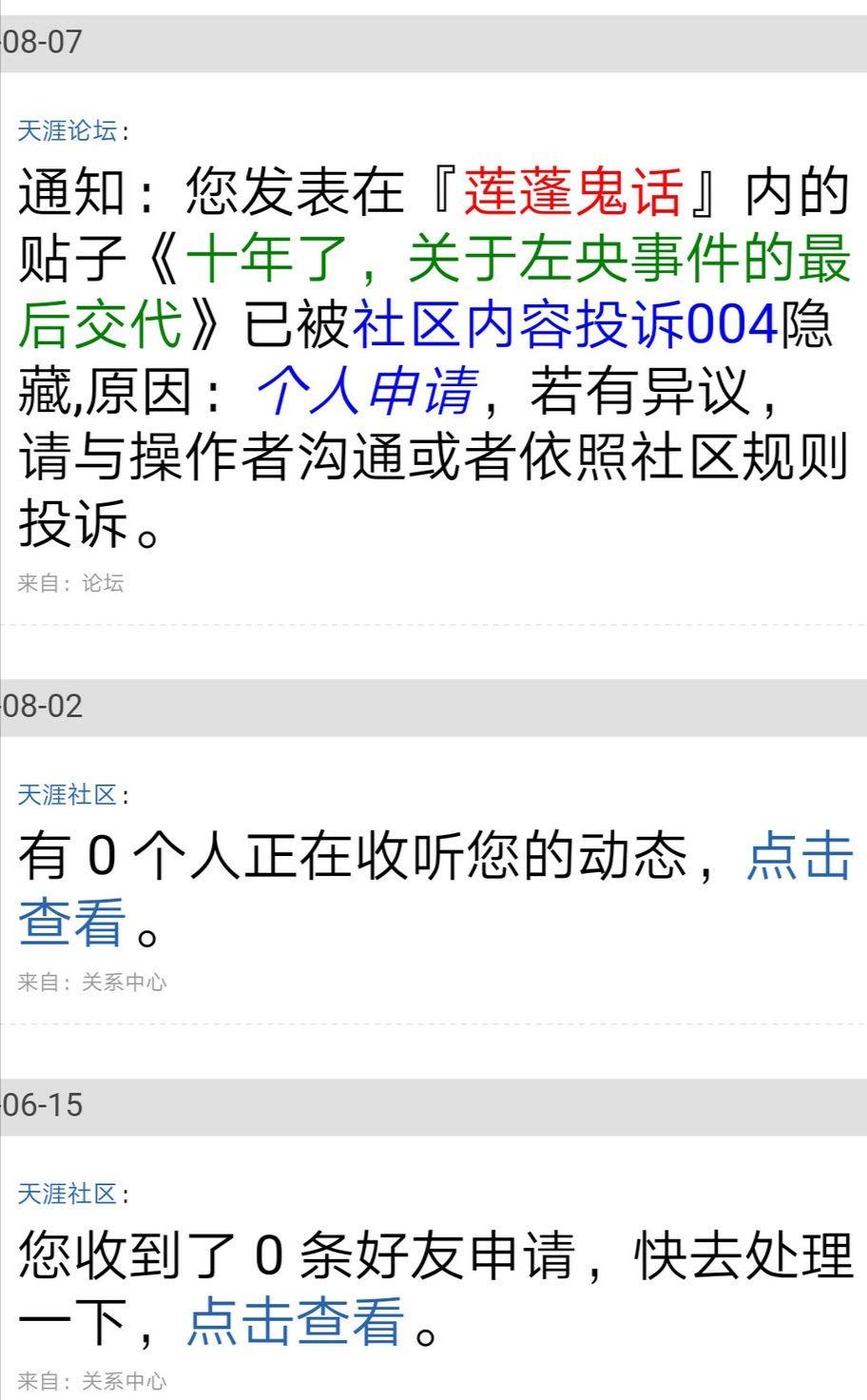Open the post 十年了，关于左央事件的最后交代
The height and width of the screenshot is (1400, 867).
click(x=517, y=259)
